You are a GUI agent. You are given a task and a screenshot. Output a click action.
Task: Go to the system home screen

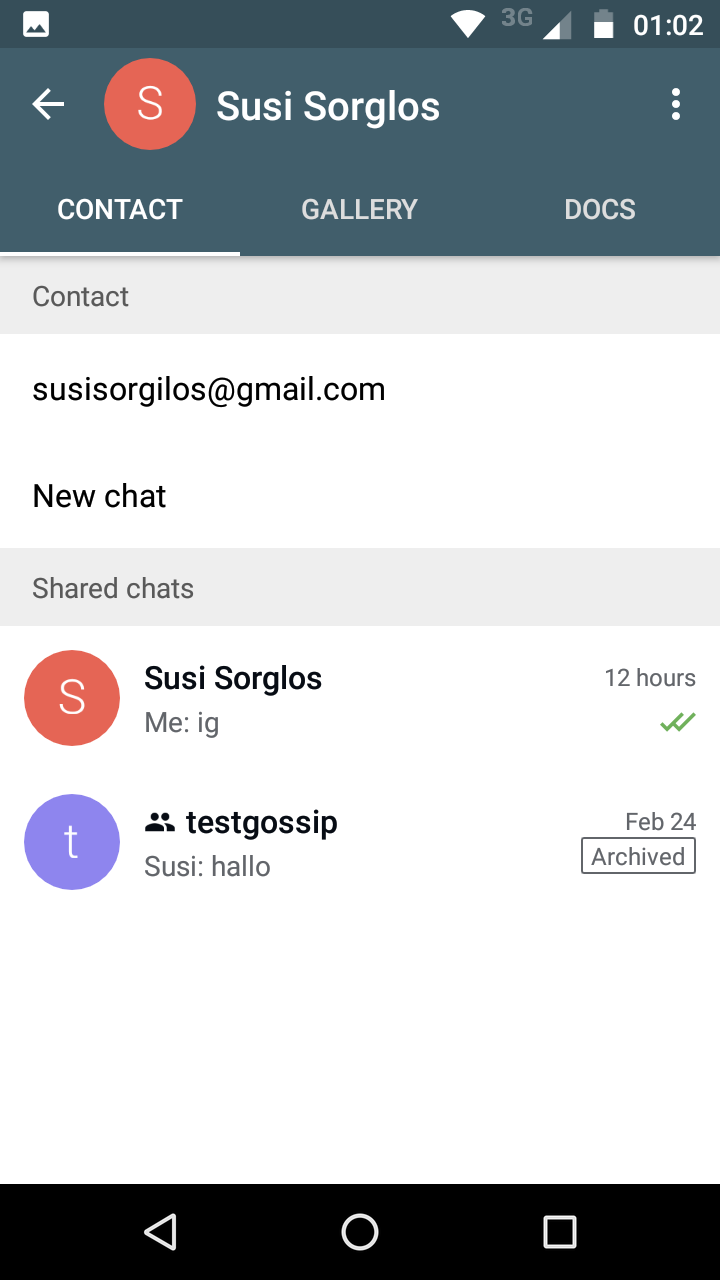pyautogui.click(x=360, y=1232)
